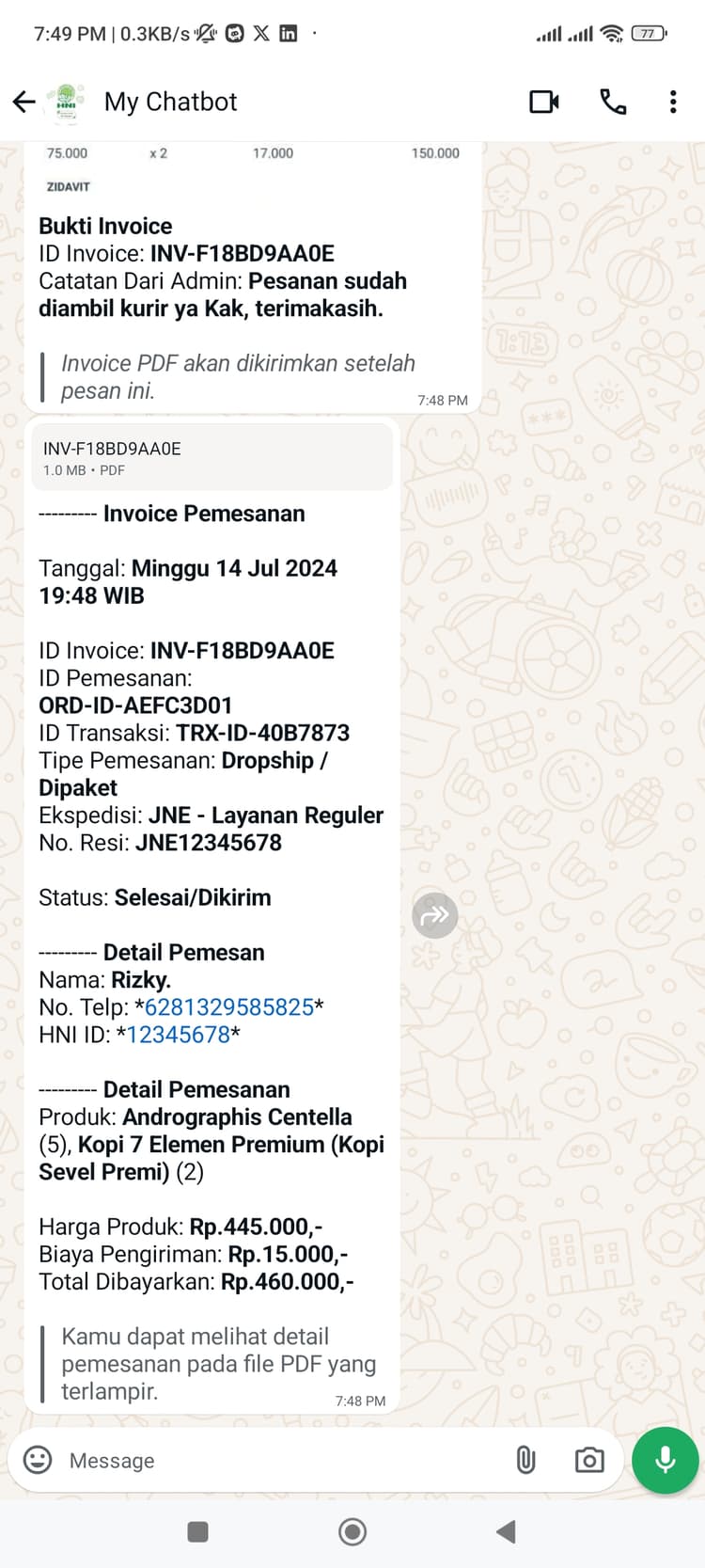Open the camera from the message bar

click(x=588, y=1460)
